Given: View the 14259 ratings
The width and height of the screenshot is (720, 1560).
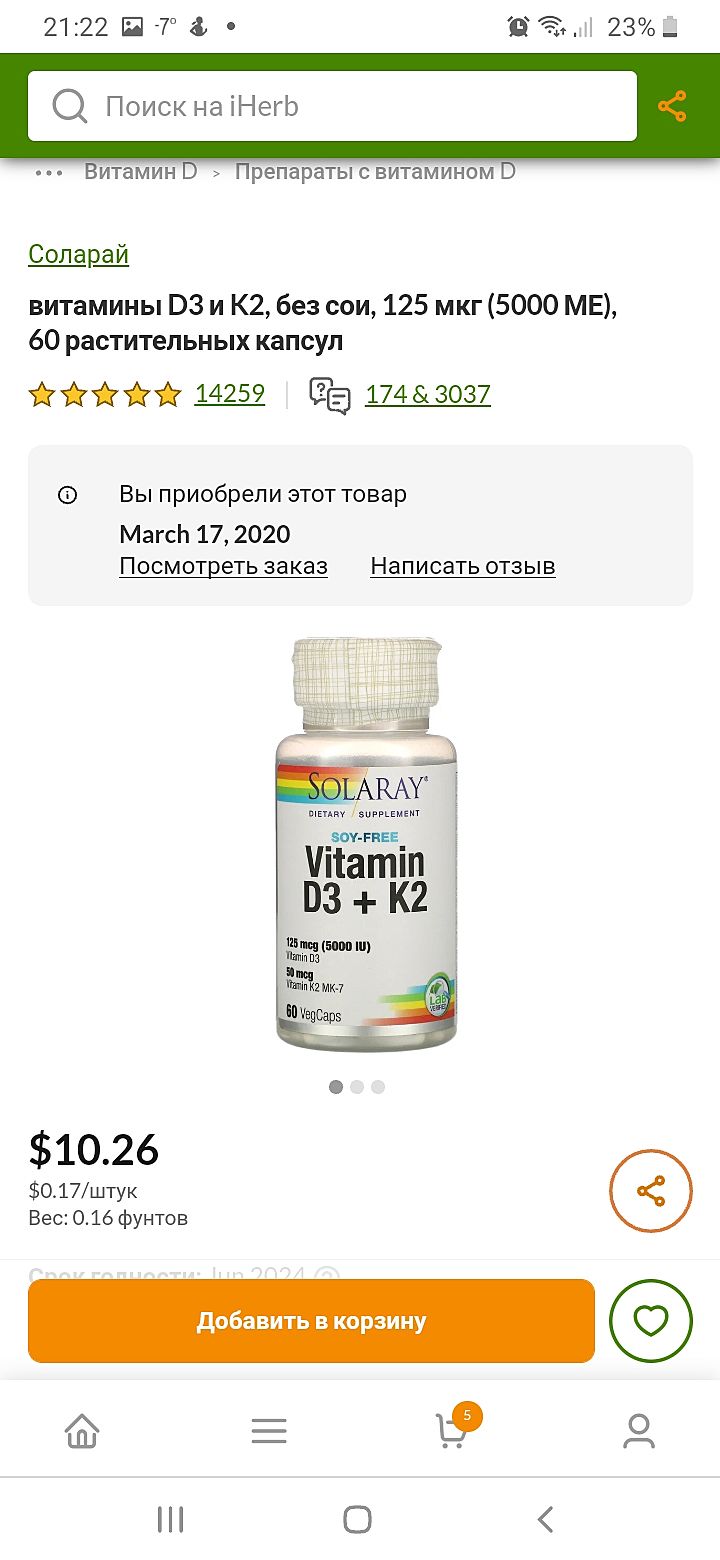Looking at the screenshot, I should click(x=229, y=394).
